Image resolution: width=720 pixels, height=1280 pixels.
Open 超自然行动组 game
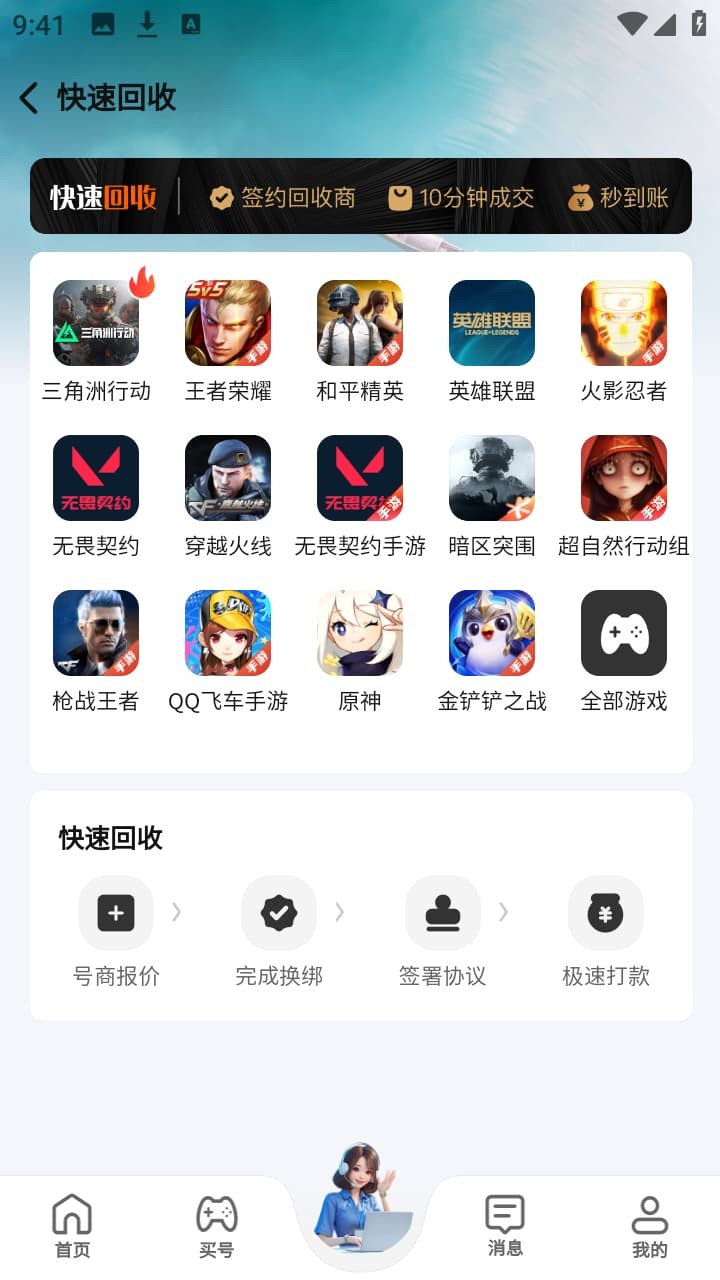[x=624, y=478]
